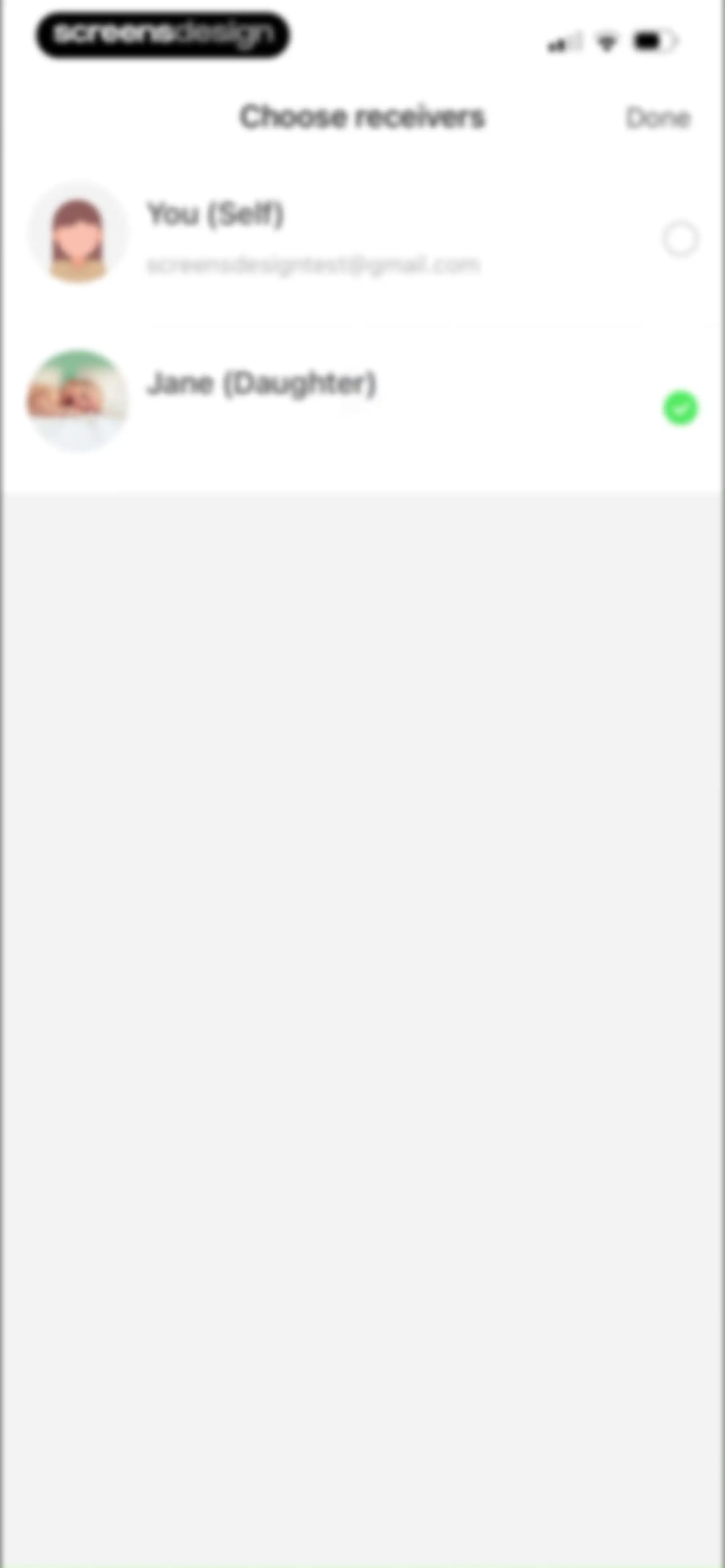
Task: Select the You (Self) checkbox
Action: coord(680,239)
